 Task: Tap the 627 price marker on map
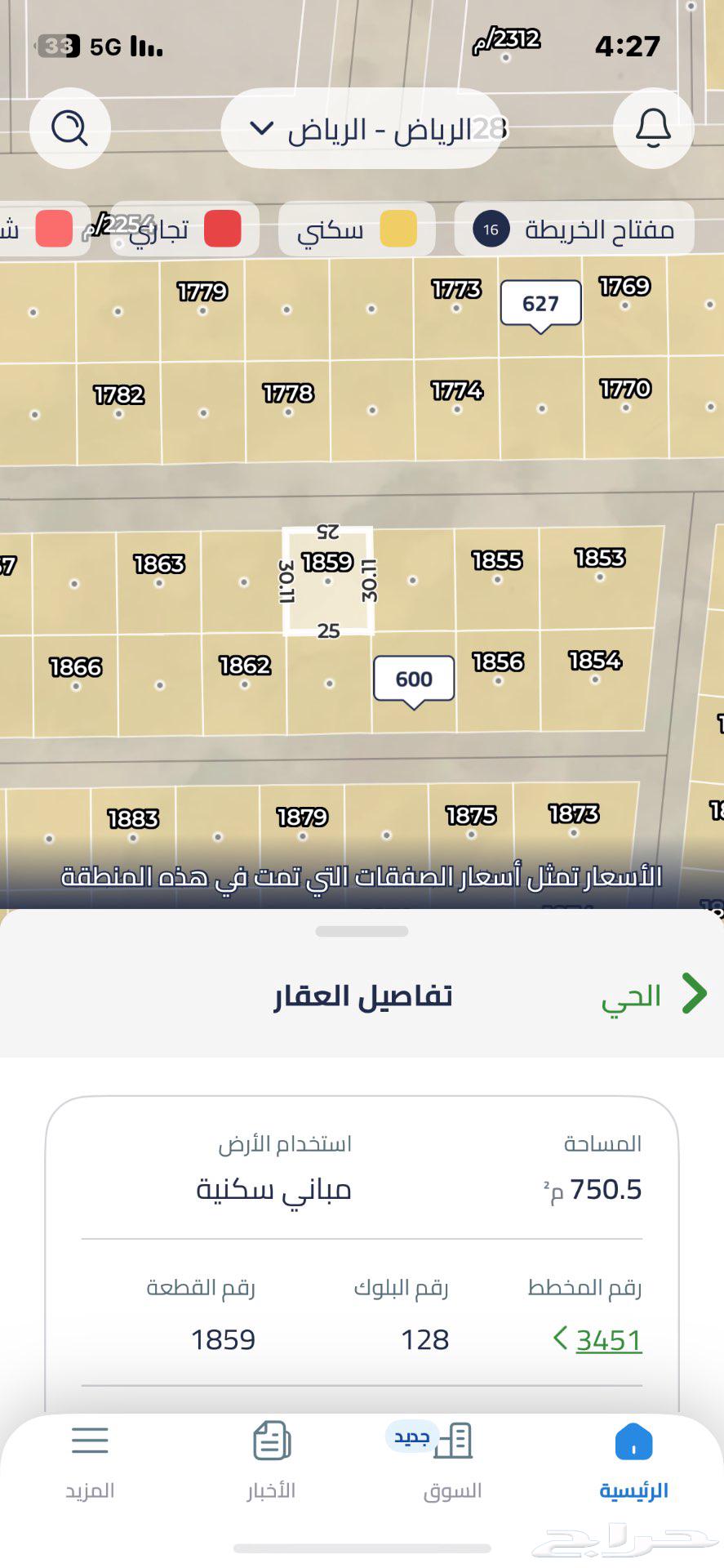[541, 303]
